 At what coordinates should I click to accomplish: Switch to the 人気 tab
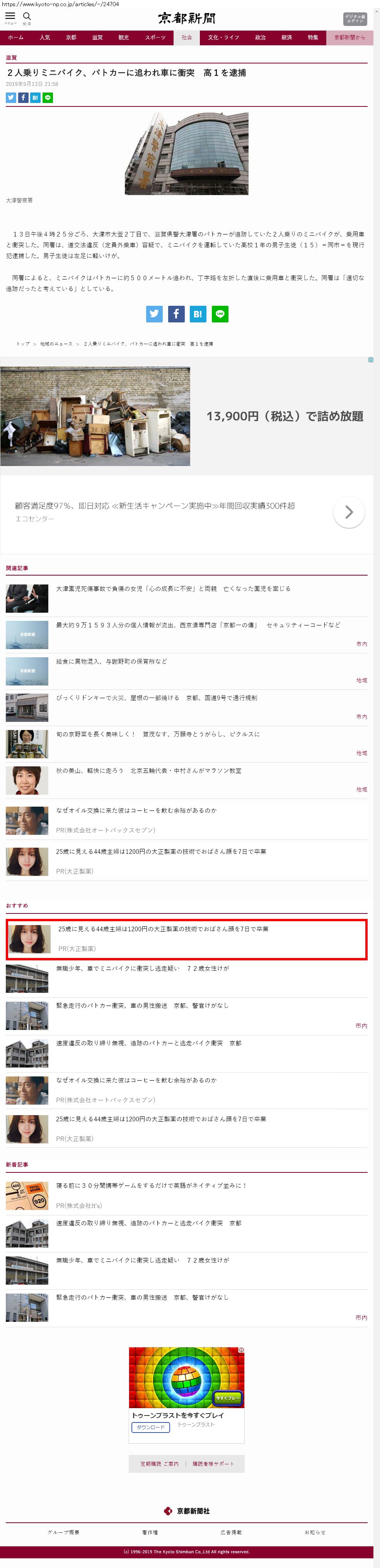click(45, 38)
